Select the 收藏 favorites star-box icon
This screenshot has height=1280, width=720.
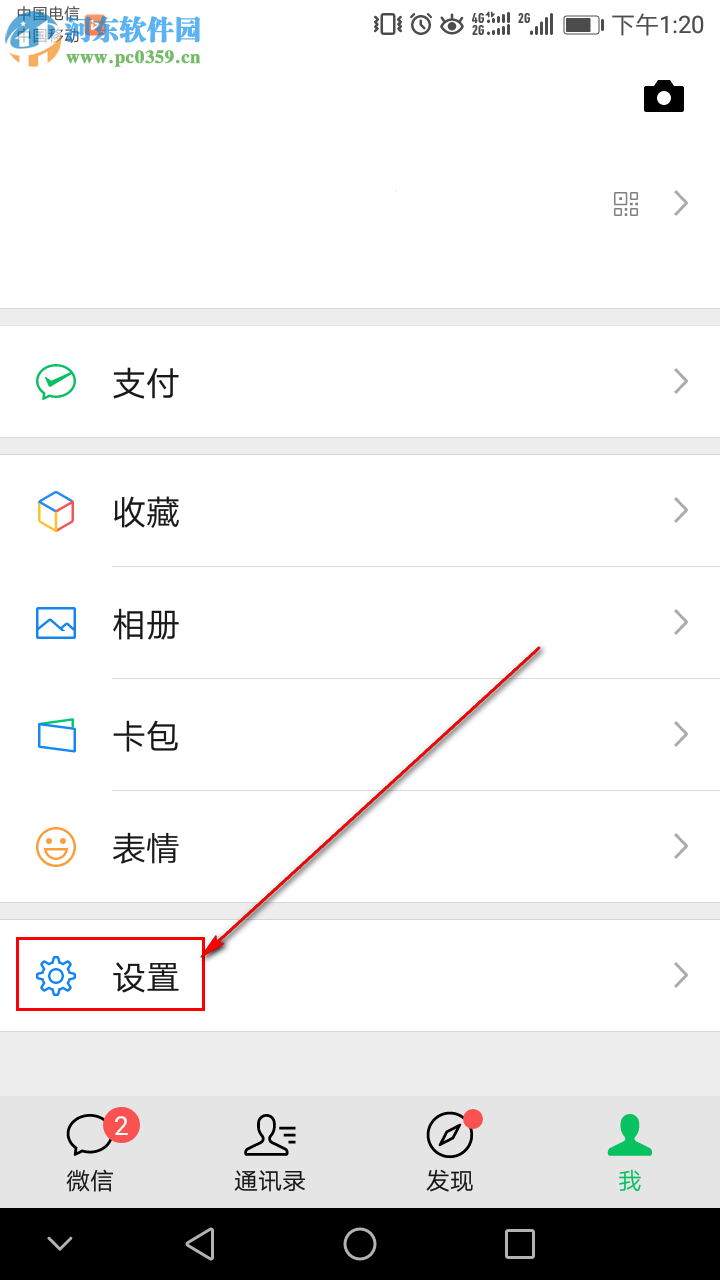pos(55,511)
